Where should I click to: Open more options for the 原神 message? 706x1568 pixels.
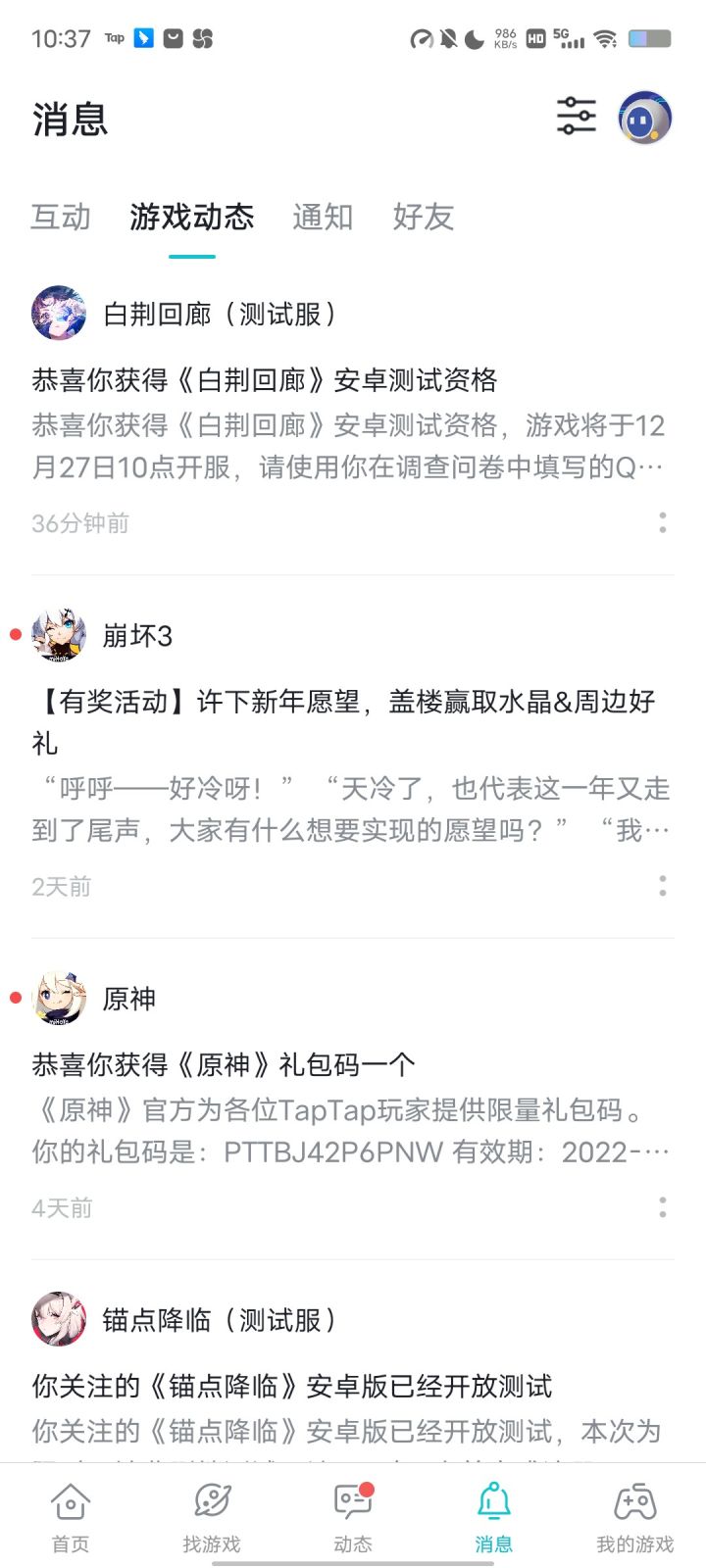[x=663, y=1207]
